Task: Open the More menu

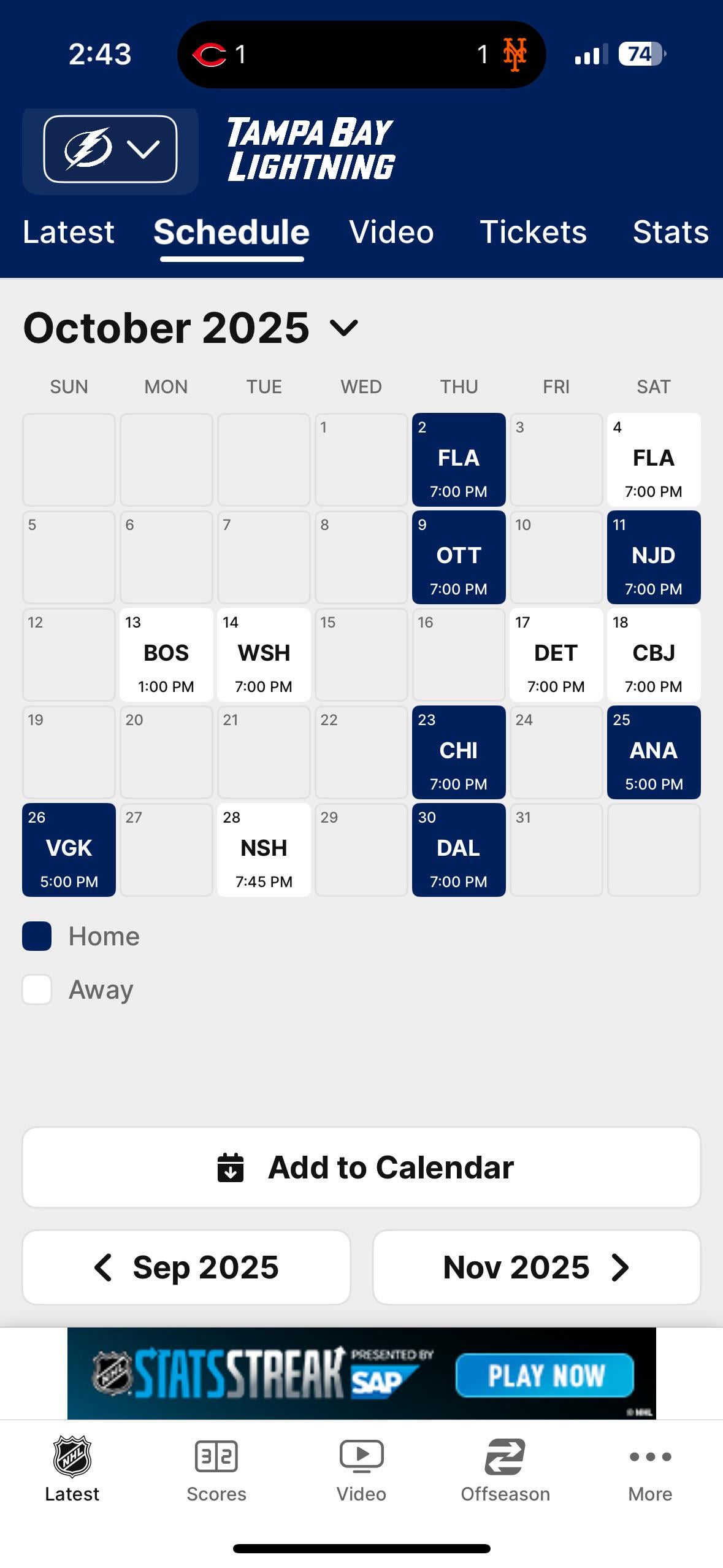Action: click(650, 1469)
